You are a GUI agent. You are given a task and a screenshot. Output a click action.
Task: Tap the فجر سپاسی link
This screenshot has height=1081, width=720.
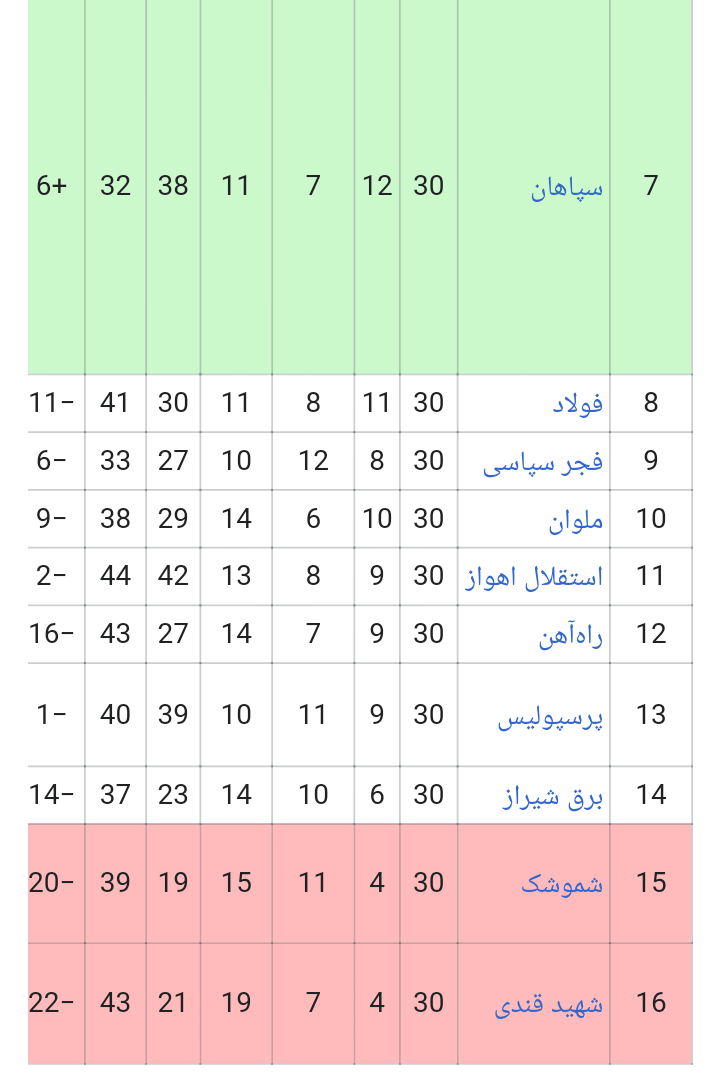[543, 462]
